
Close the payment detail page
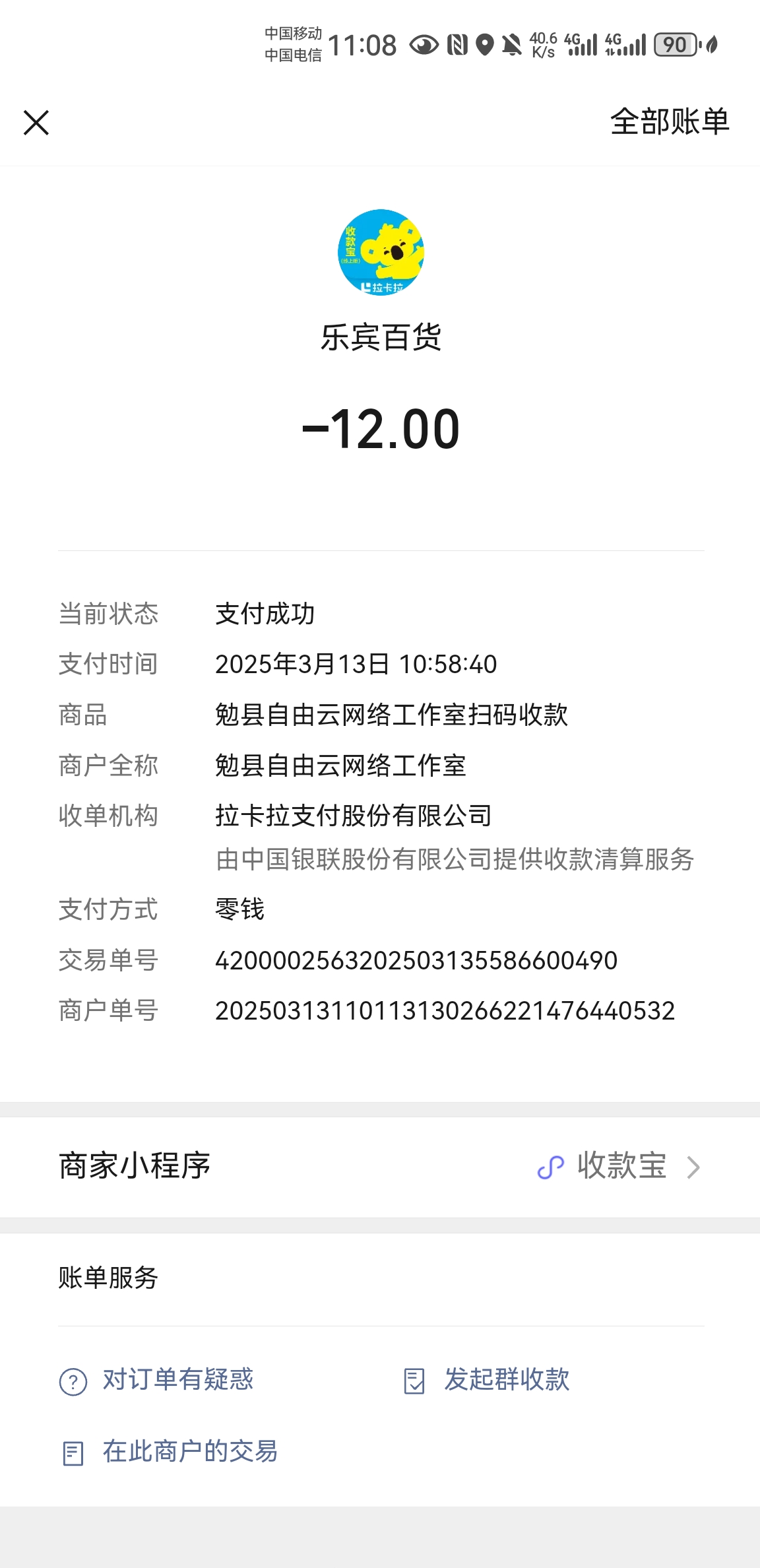pyautogui.click(x=36, y=123)
